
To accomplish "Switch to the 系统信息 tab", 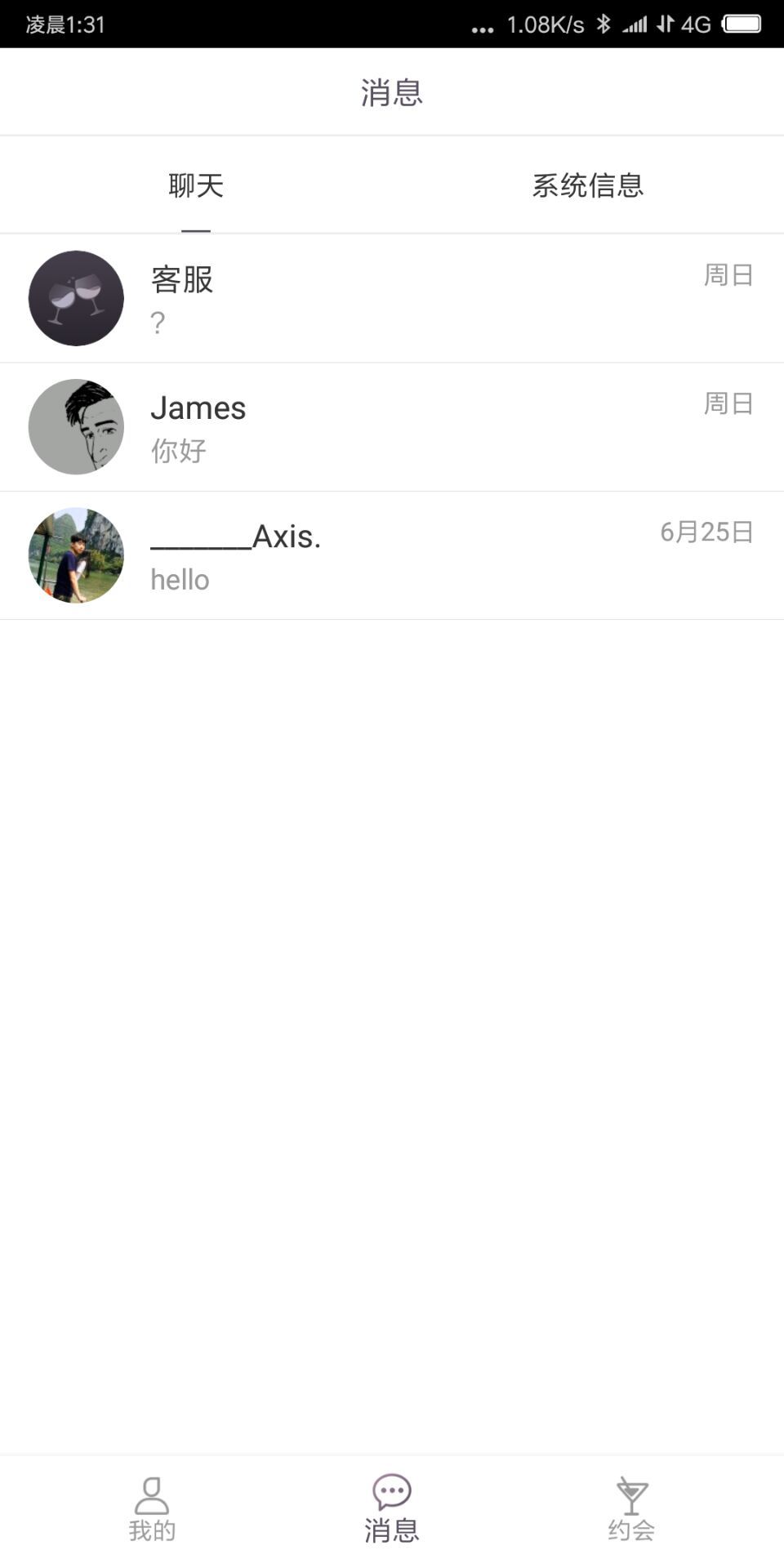I will point(587,186).
